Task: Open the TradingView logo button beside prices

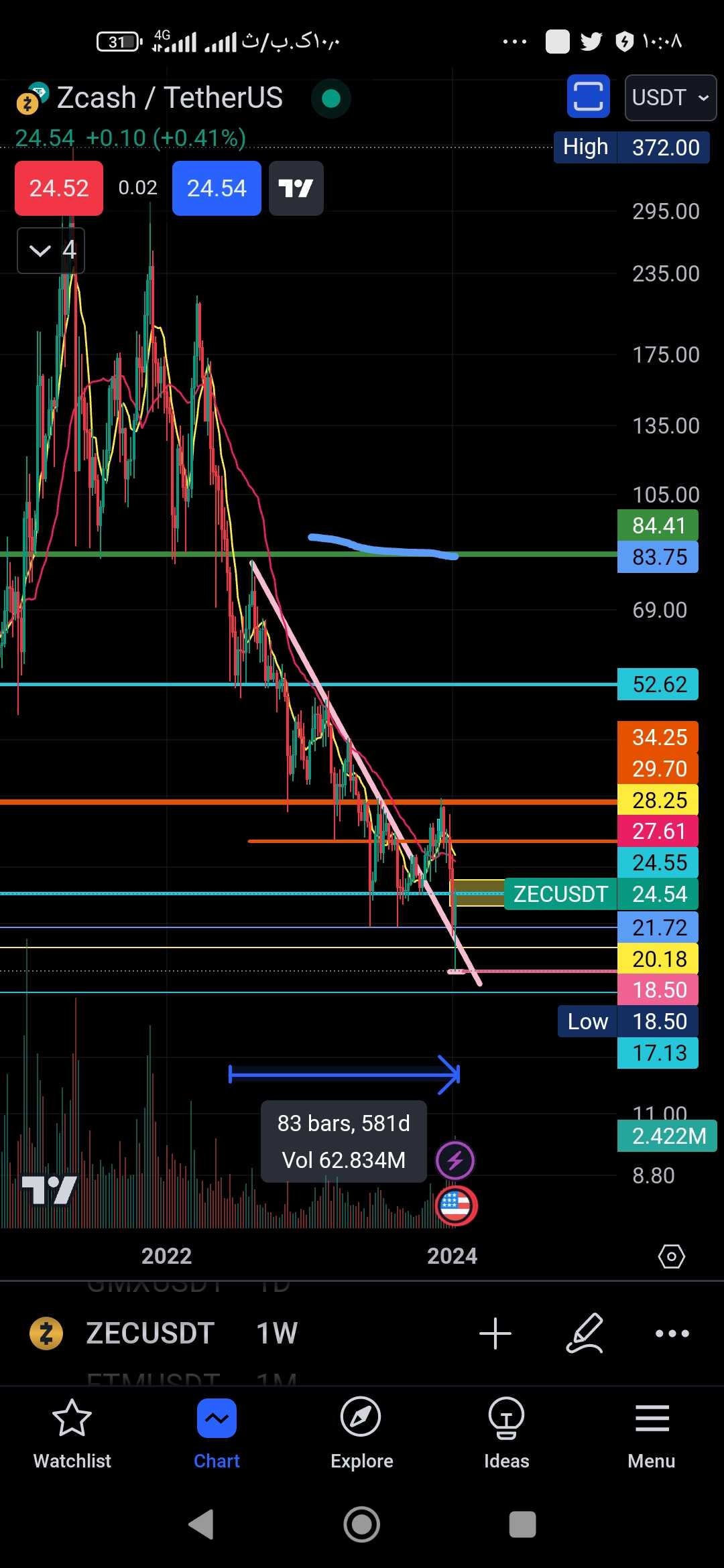Action: tap(296, 188)
